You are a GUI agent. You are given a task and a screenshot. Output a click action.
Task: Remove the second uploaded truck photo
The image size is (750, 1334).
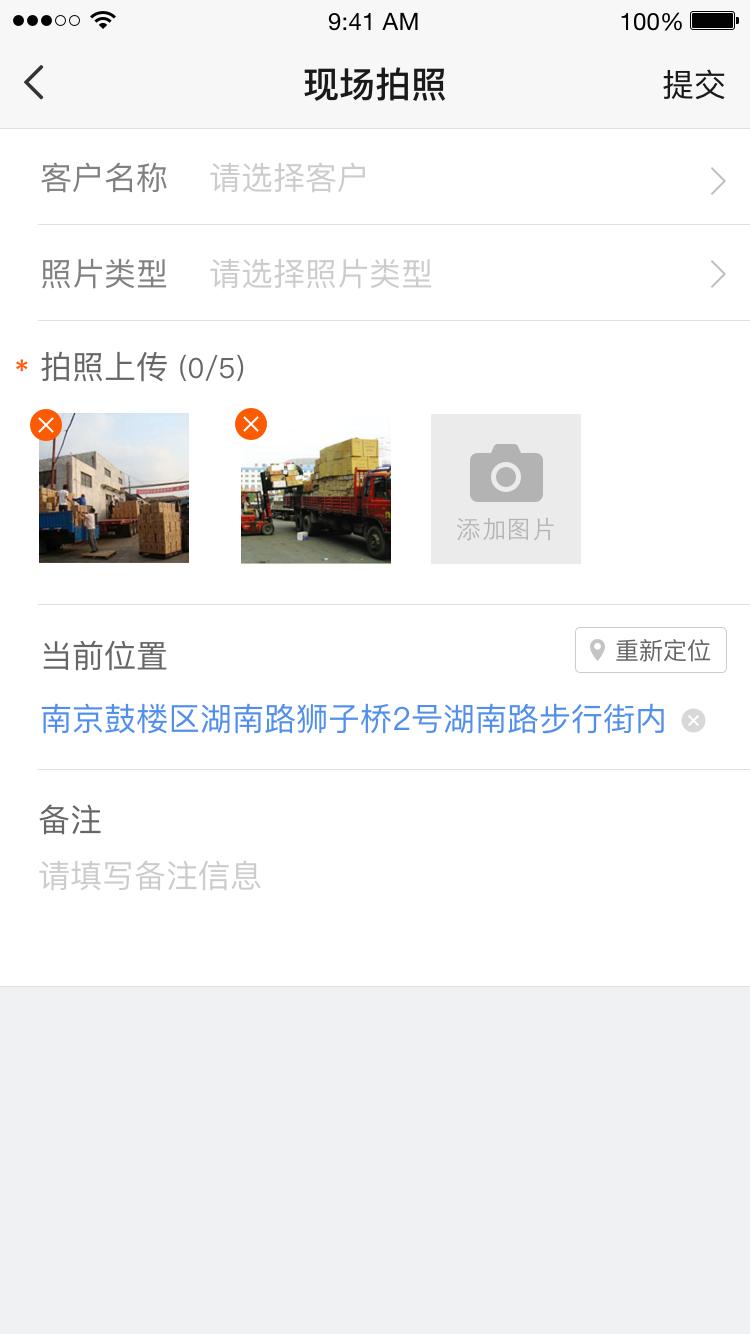tap(251, 425)
